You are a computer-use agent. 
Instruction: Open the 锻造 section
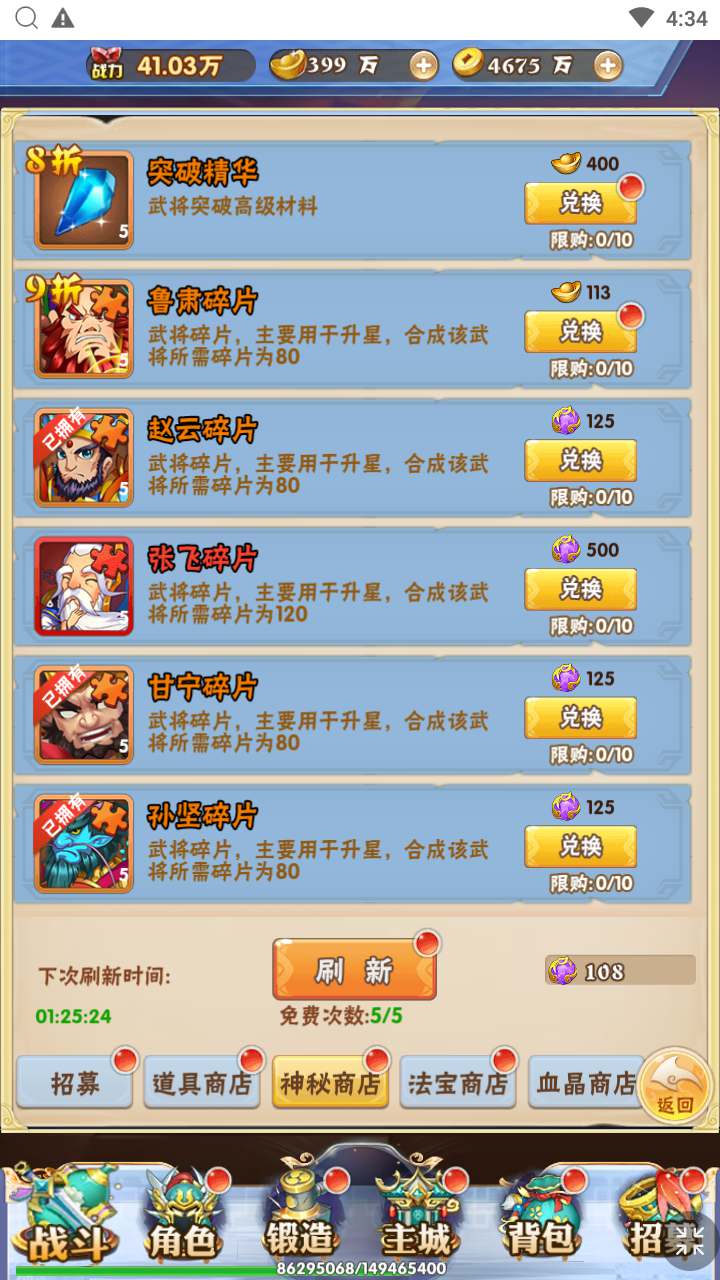[300, 1225]
